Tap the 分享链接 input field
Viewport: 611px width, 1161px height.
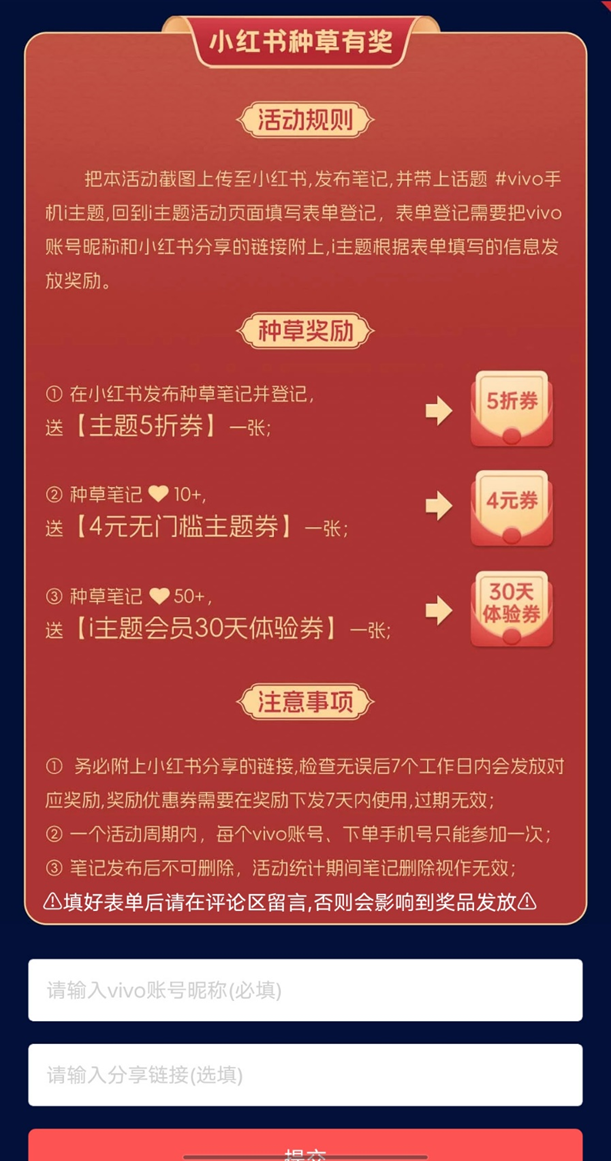point(305,1075)
